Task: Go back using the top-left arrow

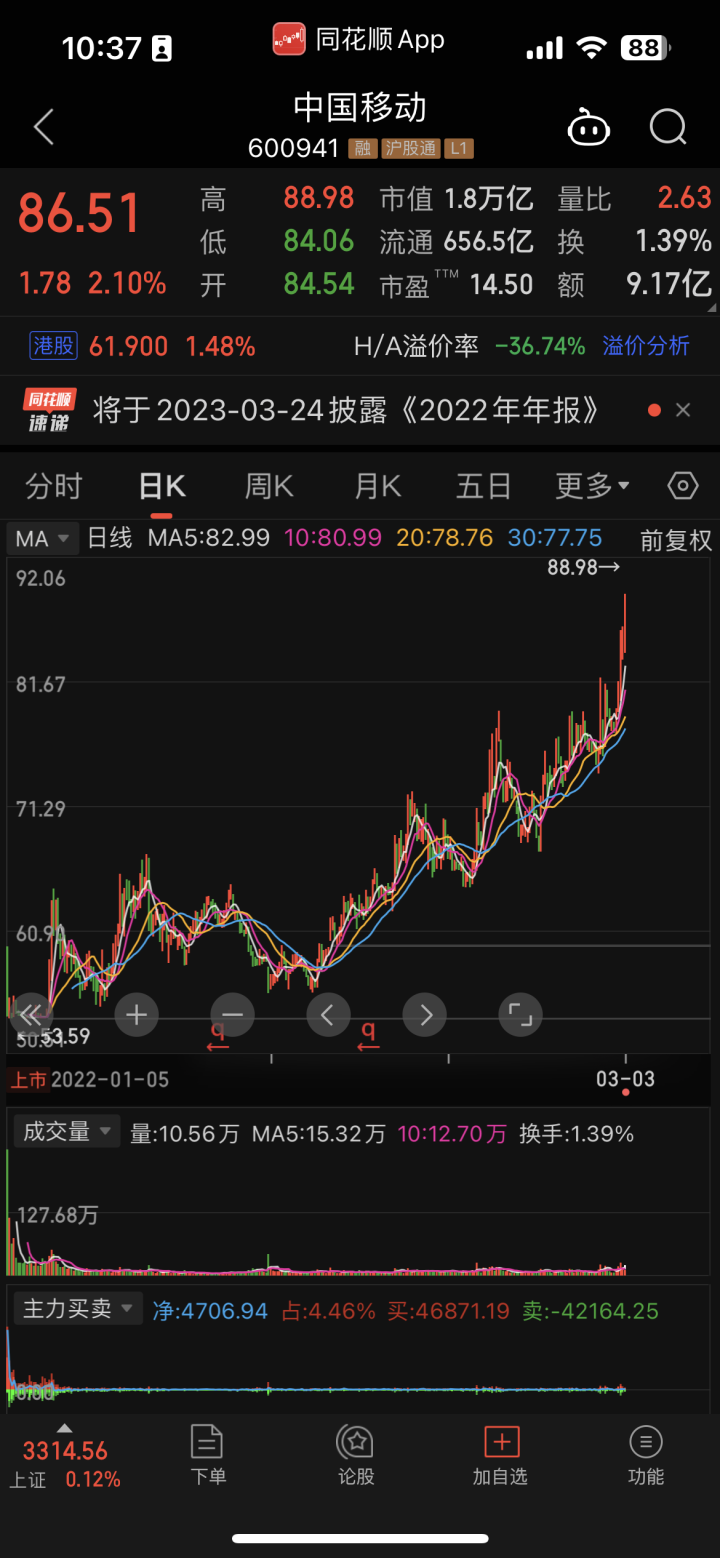Action: (43, 128)
